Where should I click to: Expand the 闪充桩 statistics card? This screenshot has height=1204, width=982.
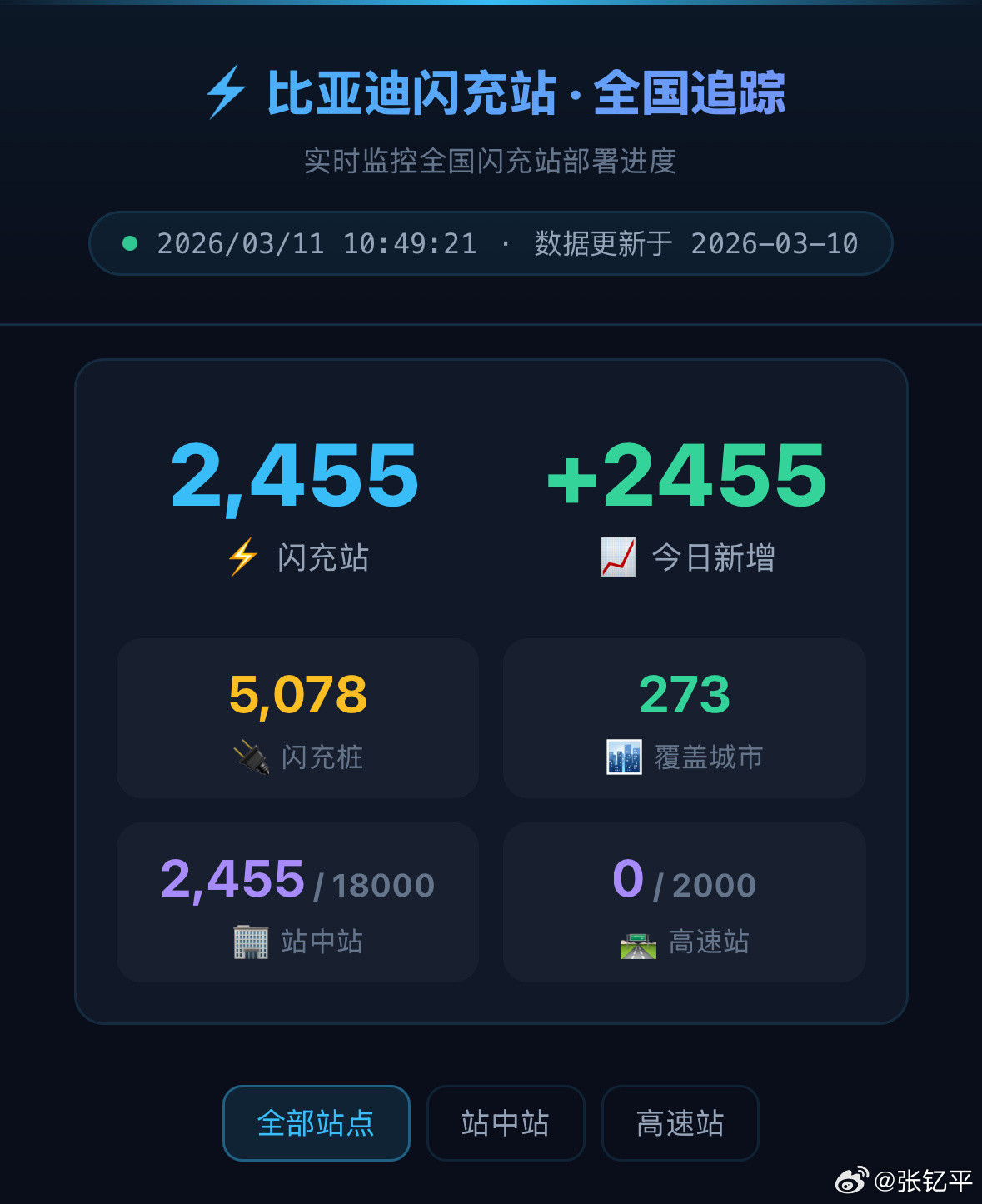[x=297, y=717]
